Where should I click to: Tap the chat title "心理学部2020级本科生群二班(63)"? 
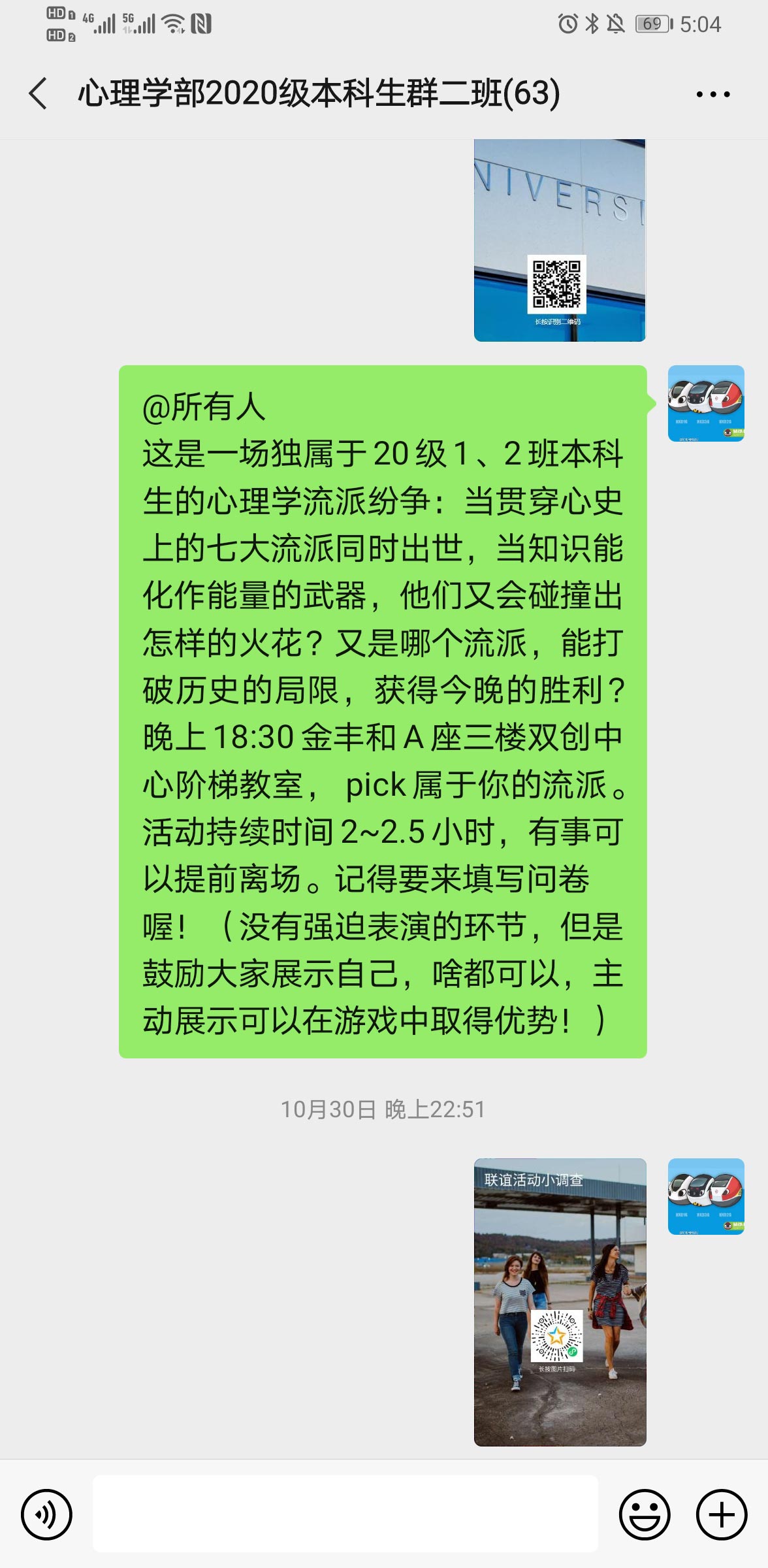tap(317, 93)
